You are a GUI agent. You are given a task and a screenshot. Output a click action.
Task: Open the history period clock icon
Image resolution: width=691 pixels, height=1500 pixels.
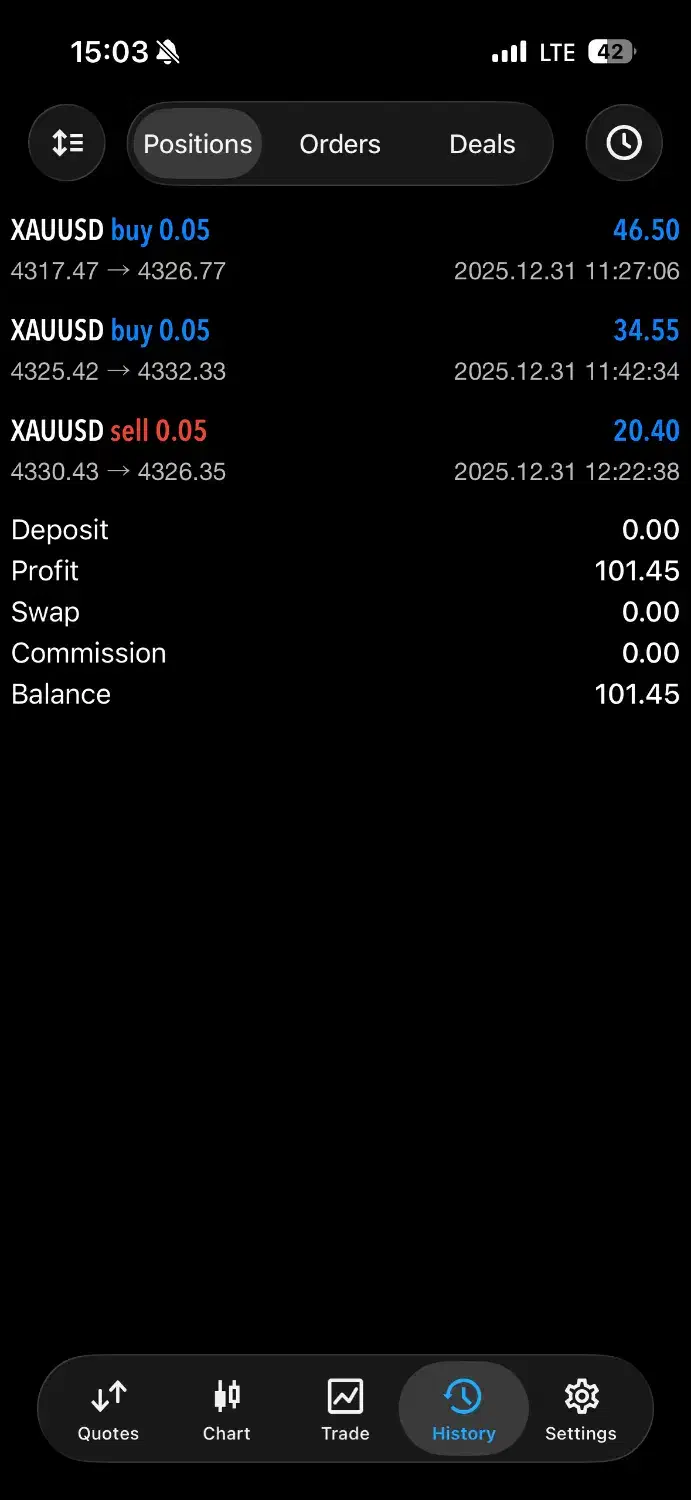(624, 144)
